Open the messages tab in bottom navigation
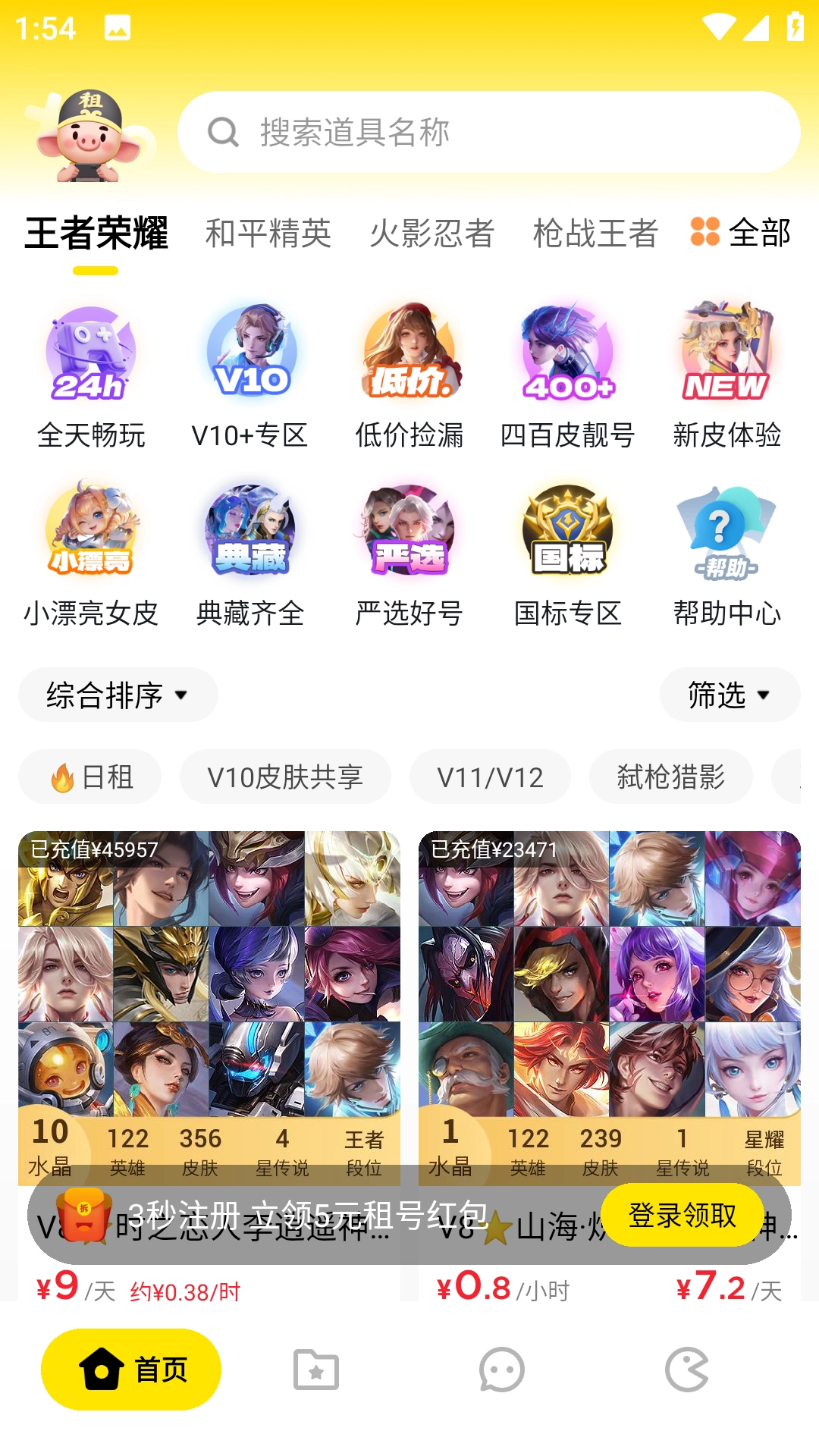 click(501, 1370)
